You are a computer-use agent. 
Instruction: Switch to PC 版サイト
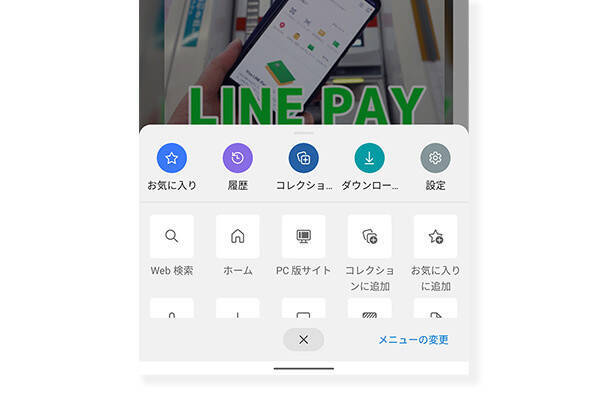tap(303, 237)
